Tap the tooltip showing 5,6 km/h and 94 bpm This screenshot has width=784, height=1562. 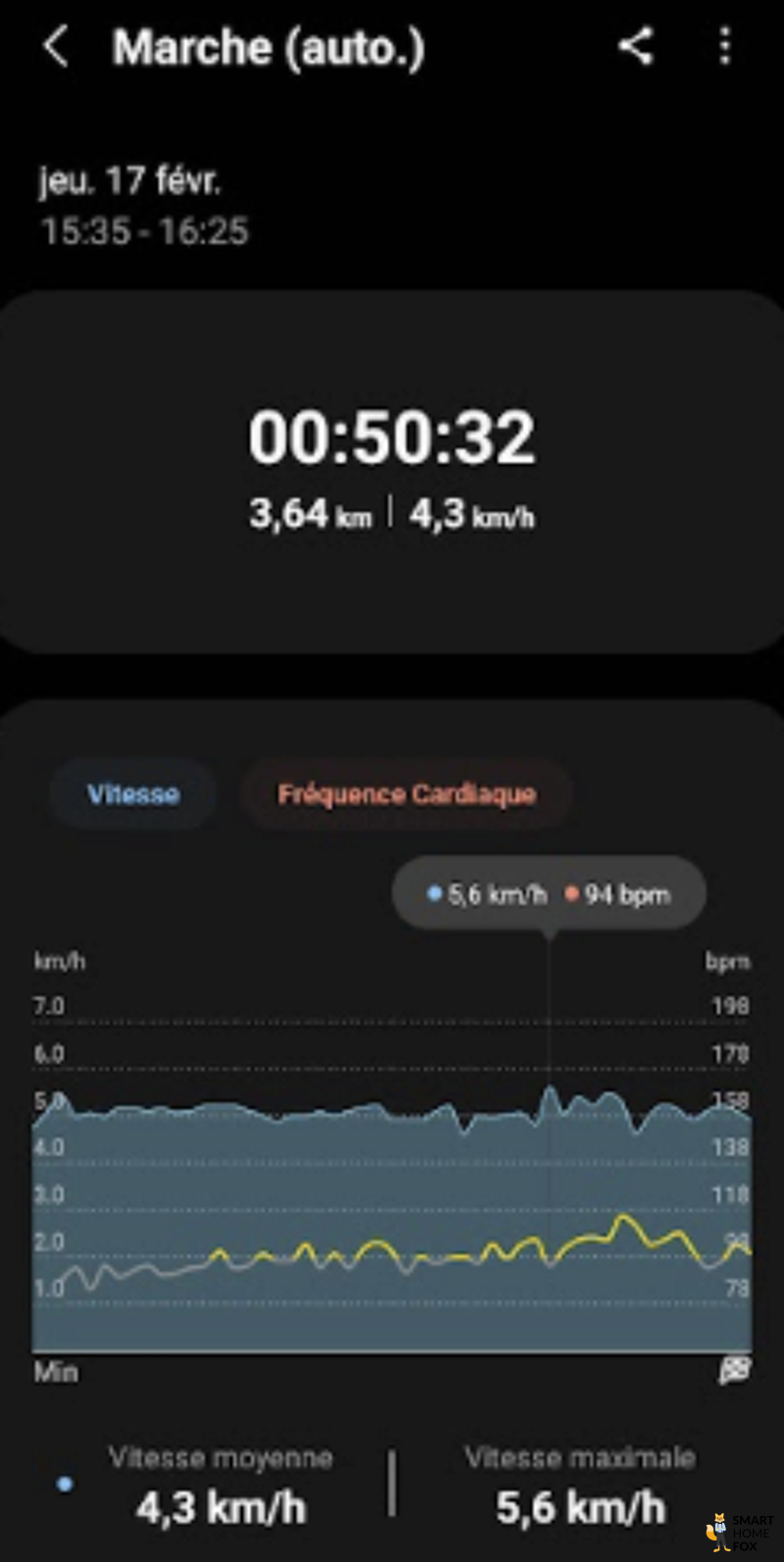549,893
